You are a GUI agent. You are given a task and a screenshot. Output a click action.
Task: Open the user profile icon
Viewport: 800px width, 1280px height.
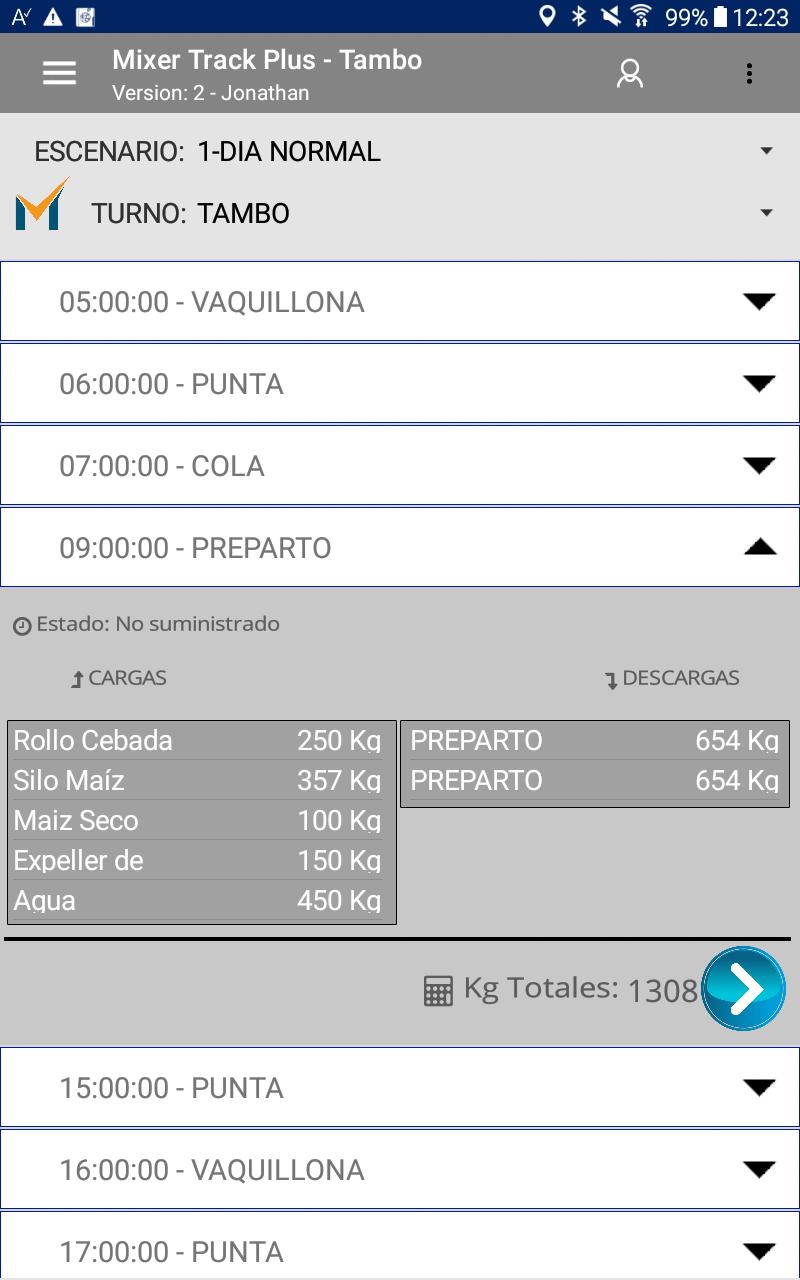[x=629, y=73]
